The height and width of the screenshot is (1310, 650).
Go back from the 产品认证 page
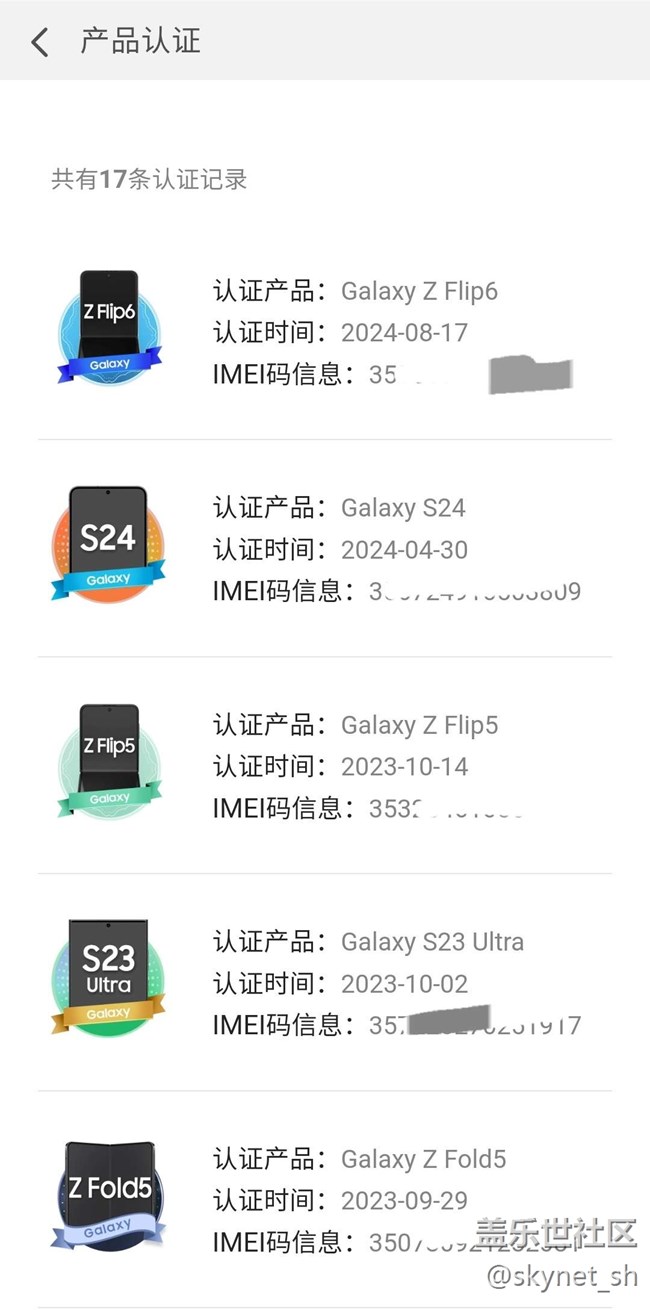[40, 41]
